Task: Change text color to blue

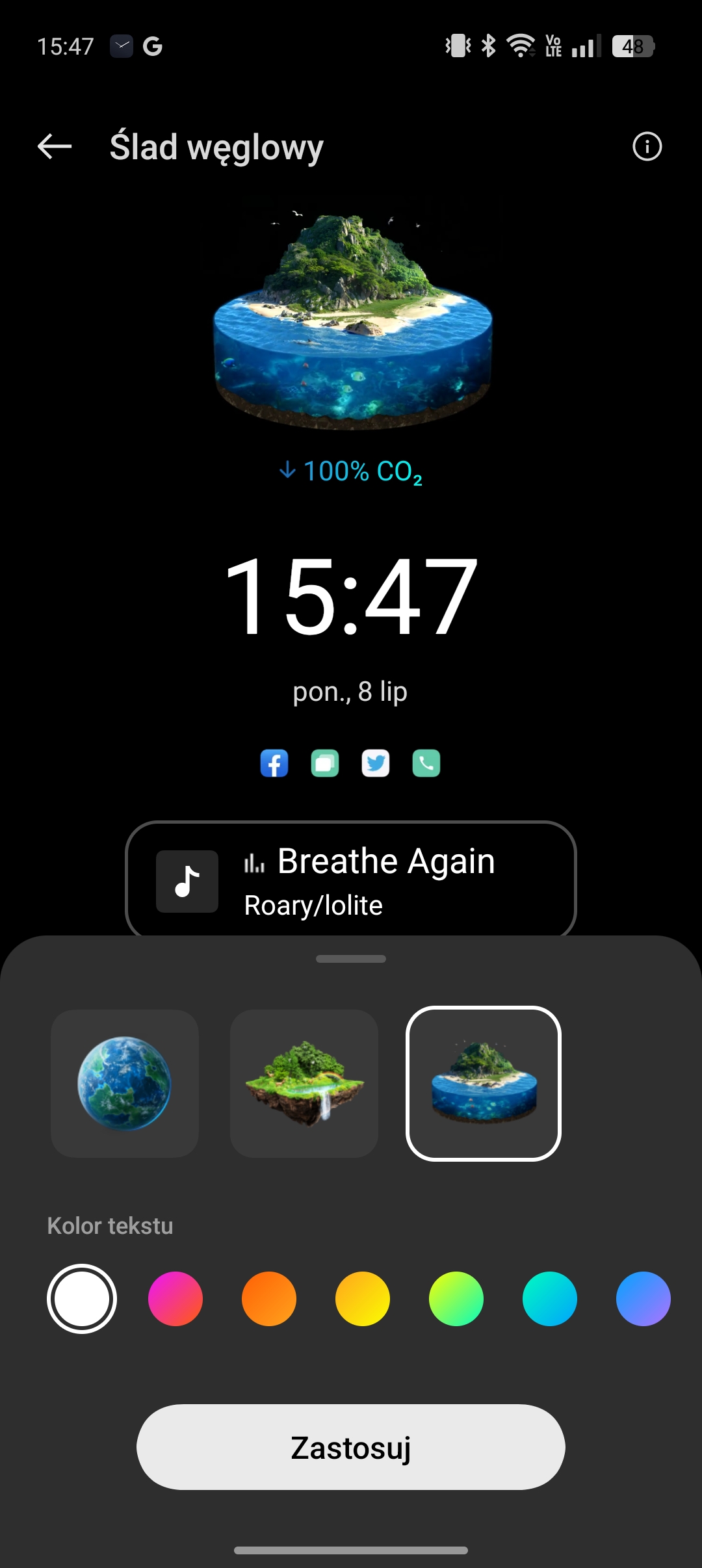Action: [x=643, y=1299]
